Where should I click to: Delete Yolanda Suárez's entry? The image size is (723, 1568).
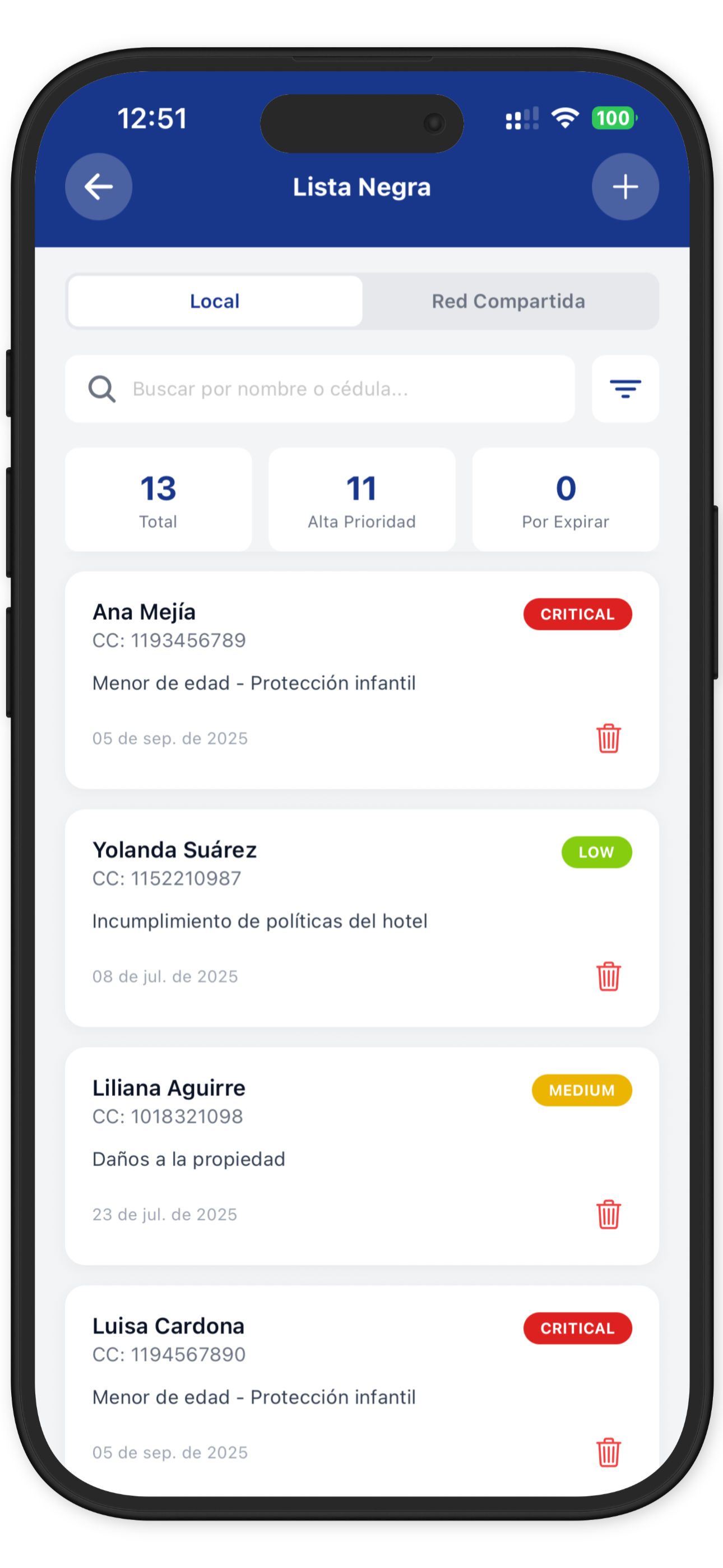tap(608, 976)
